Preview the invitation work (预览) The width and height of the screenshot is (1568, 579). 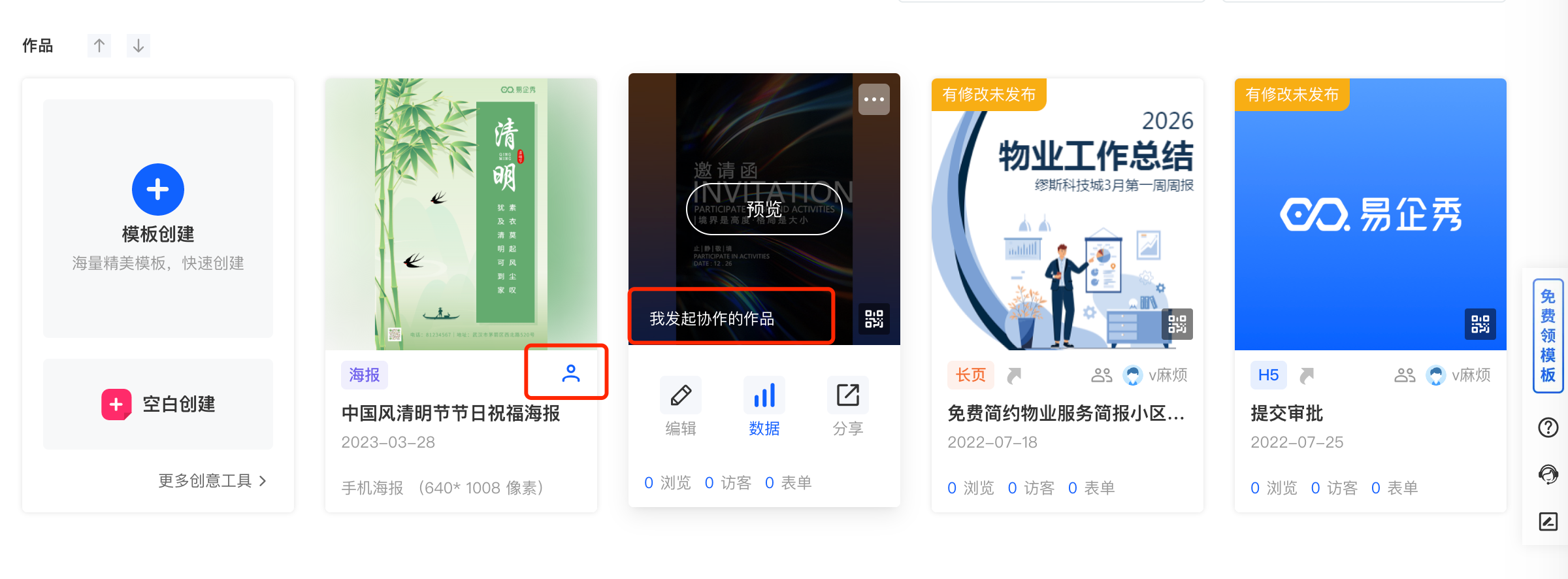click(x=764, y=209)
